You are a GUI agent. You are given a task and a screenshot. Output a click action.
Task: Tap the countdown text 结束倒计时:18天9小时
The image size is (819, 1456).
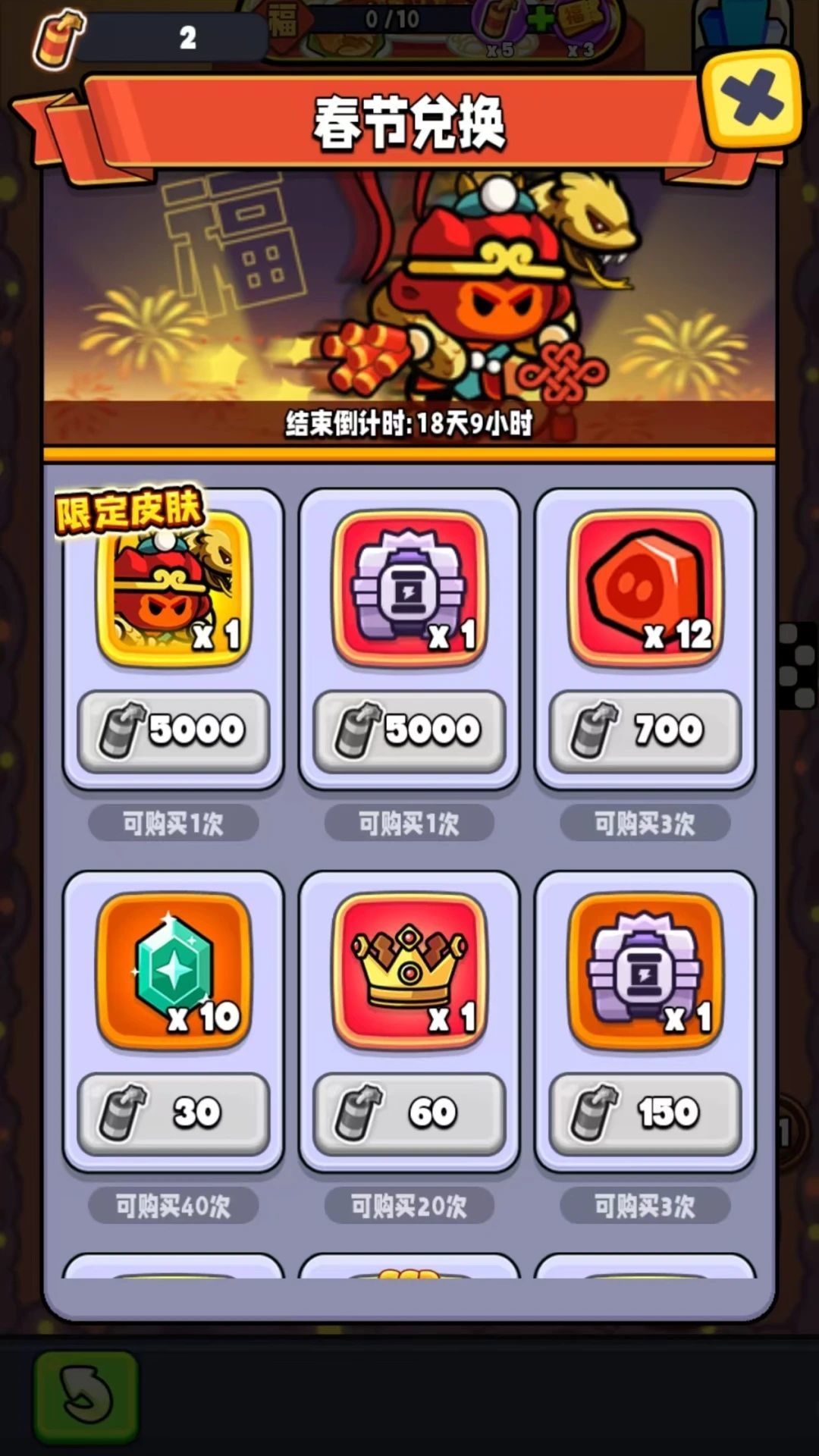(409, 425)
